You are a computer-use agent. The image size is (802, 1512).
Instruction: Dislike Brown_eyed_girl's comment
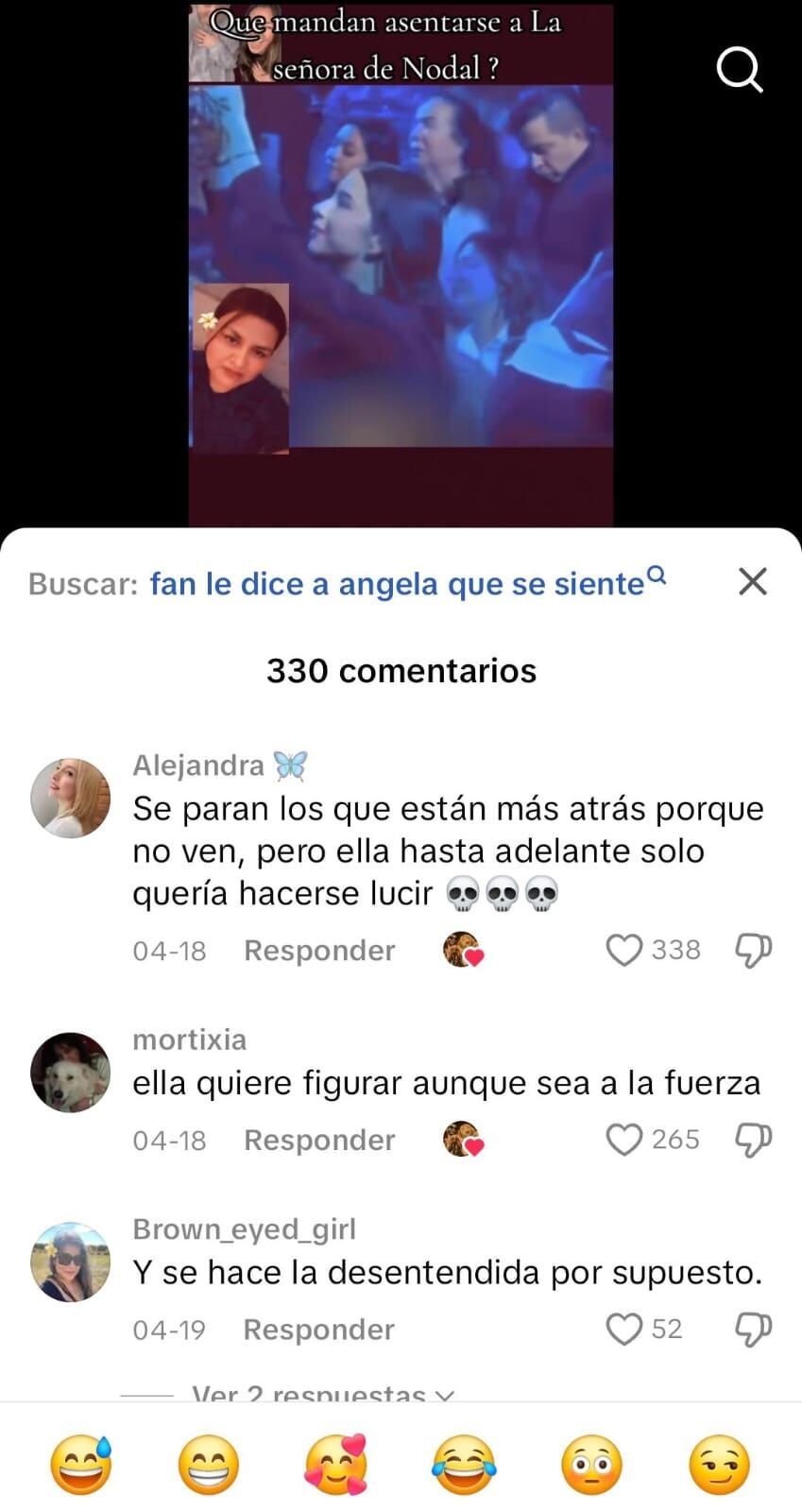point(753,1330)
